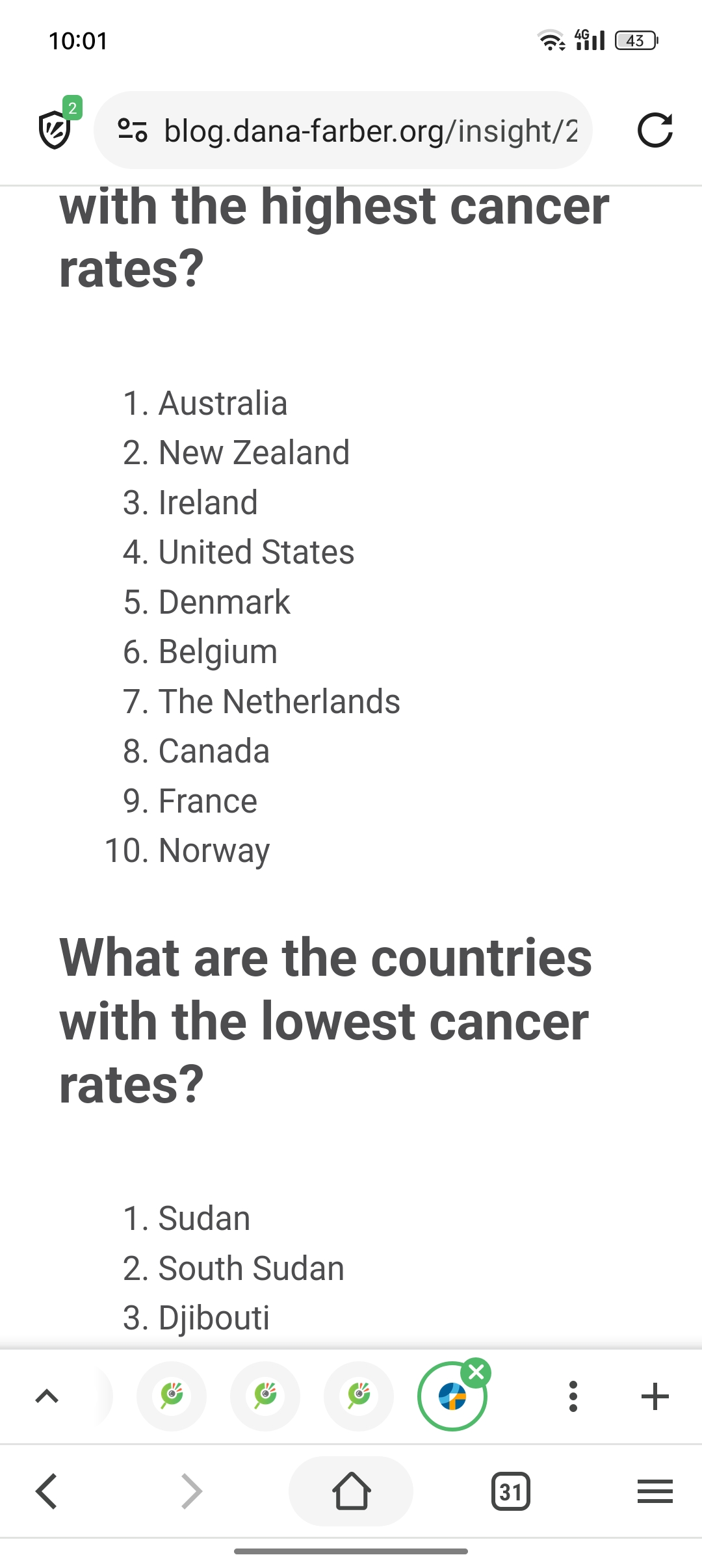This screenshot has height=1568, width=702.
Task: Open the ad-blocker shield icon
Action: [56, 129]
